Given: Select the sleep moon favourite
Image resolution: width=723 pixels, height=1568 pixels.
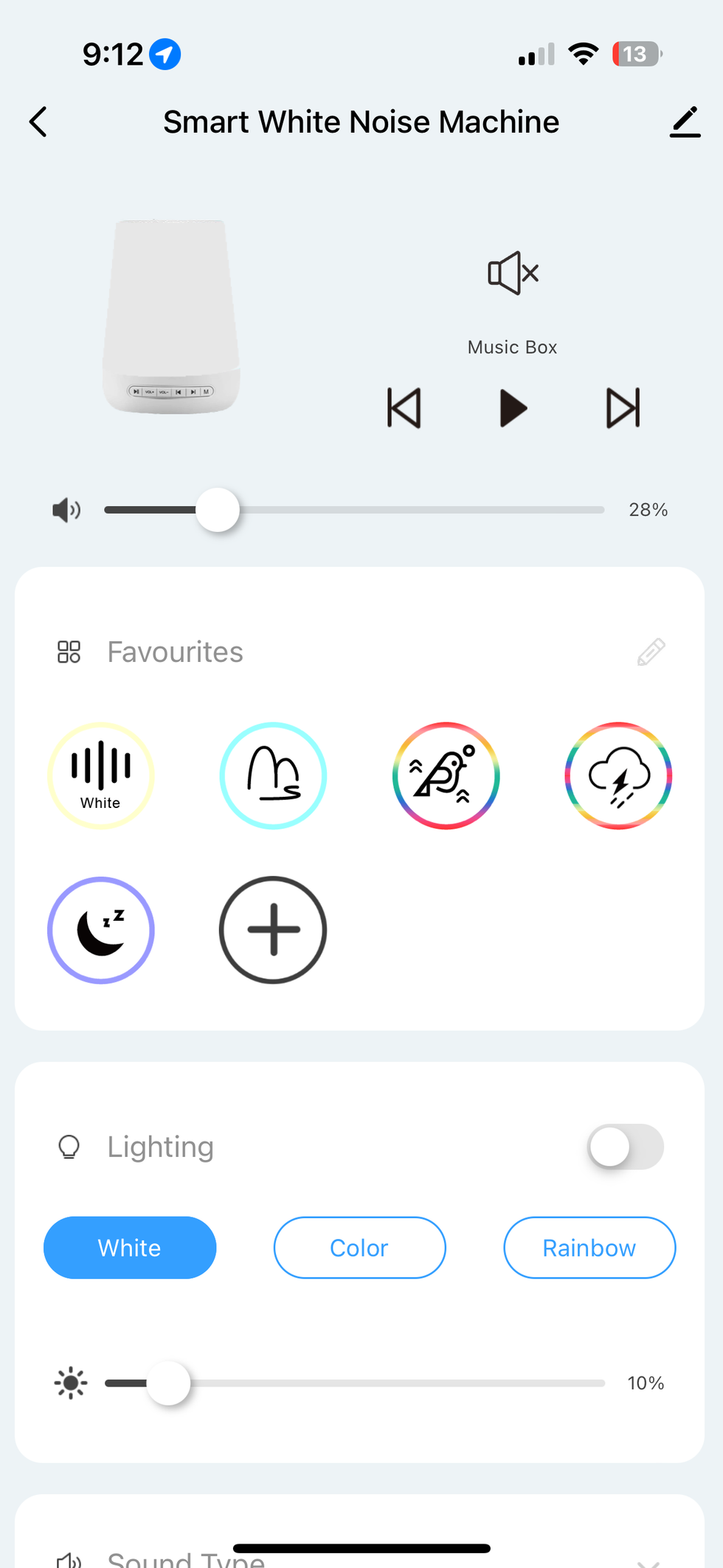Looking at the screenshot, I should (101, 930).
